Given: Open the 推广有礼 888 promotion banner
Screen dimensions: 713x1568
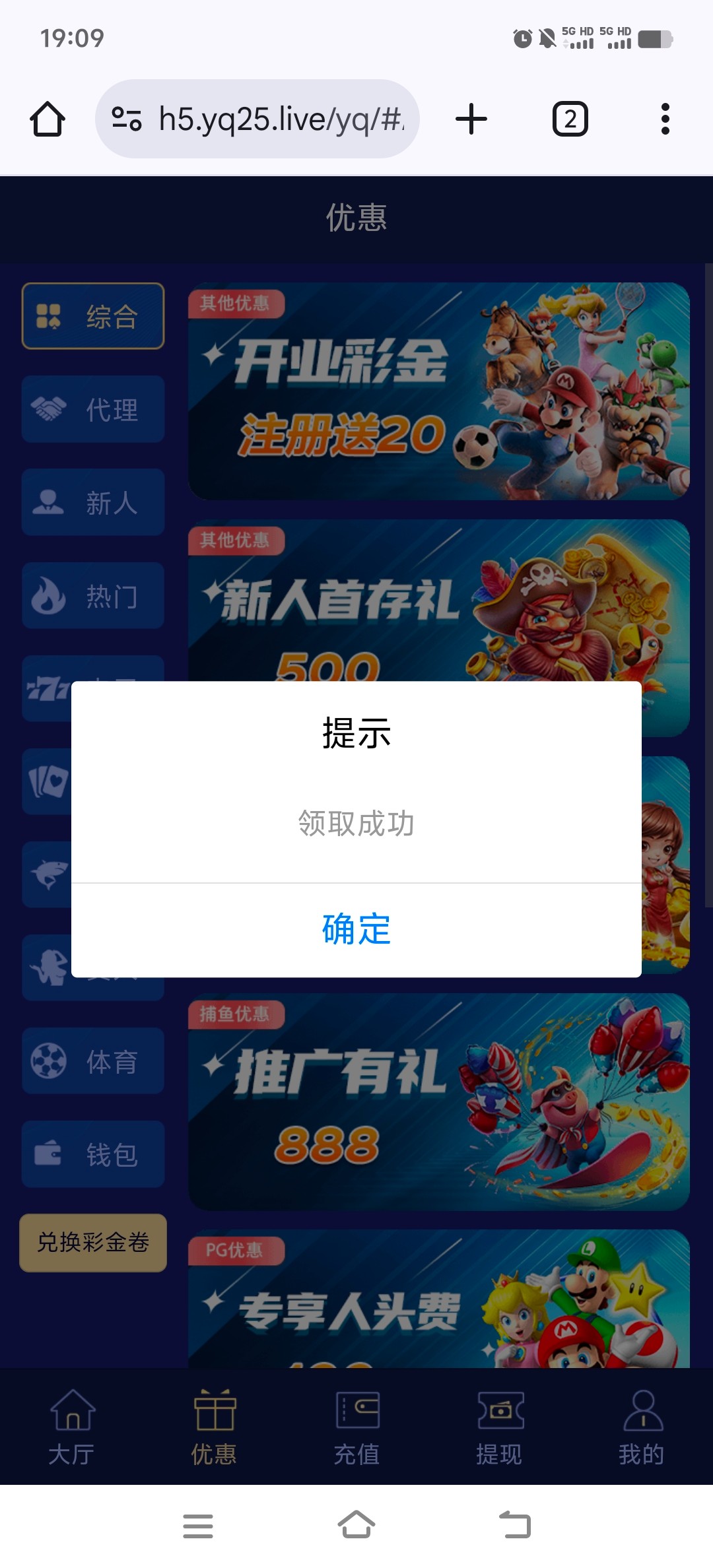Looking at the screenshot, I should click(x=438, y=1102).
